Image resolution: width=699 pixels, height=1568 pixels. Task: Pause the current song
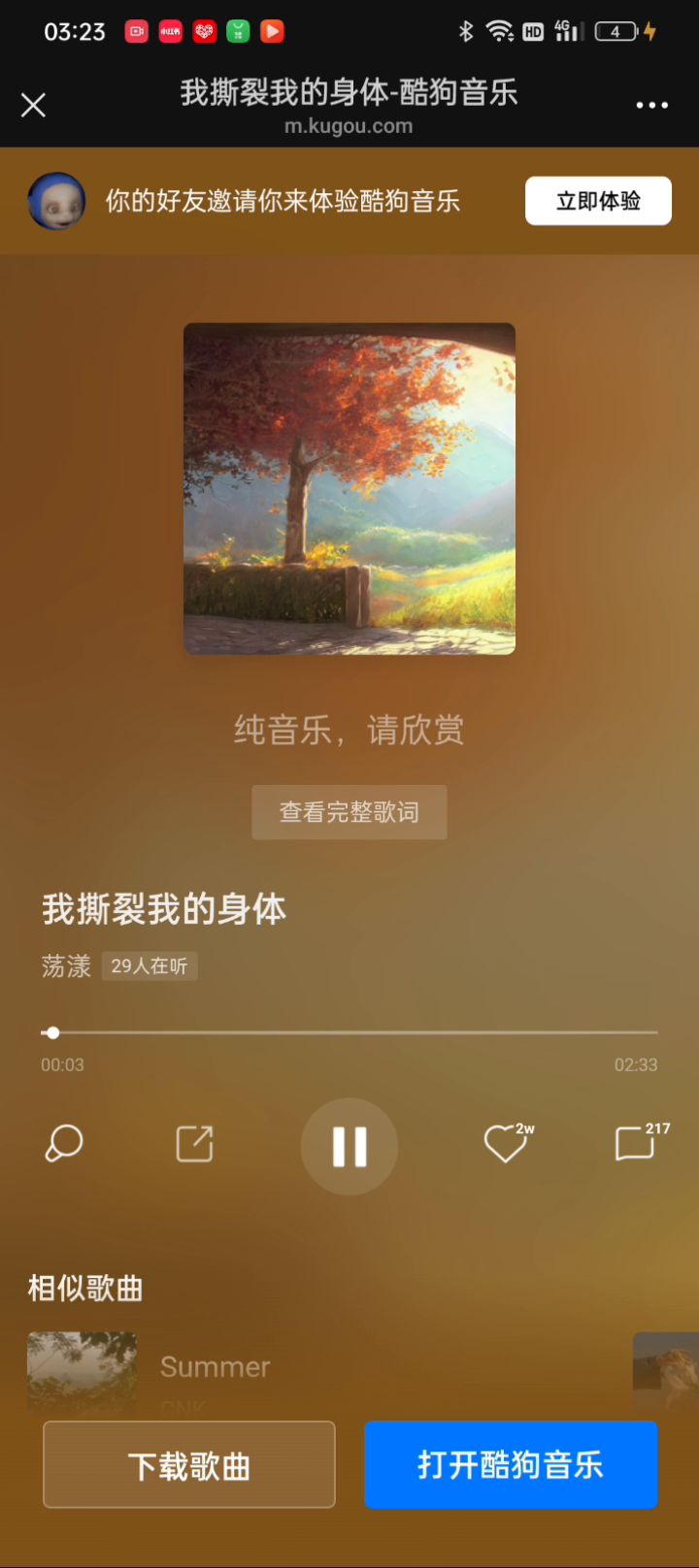(349, 1146)
